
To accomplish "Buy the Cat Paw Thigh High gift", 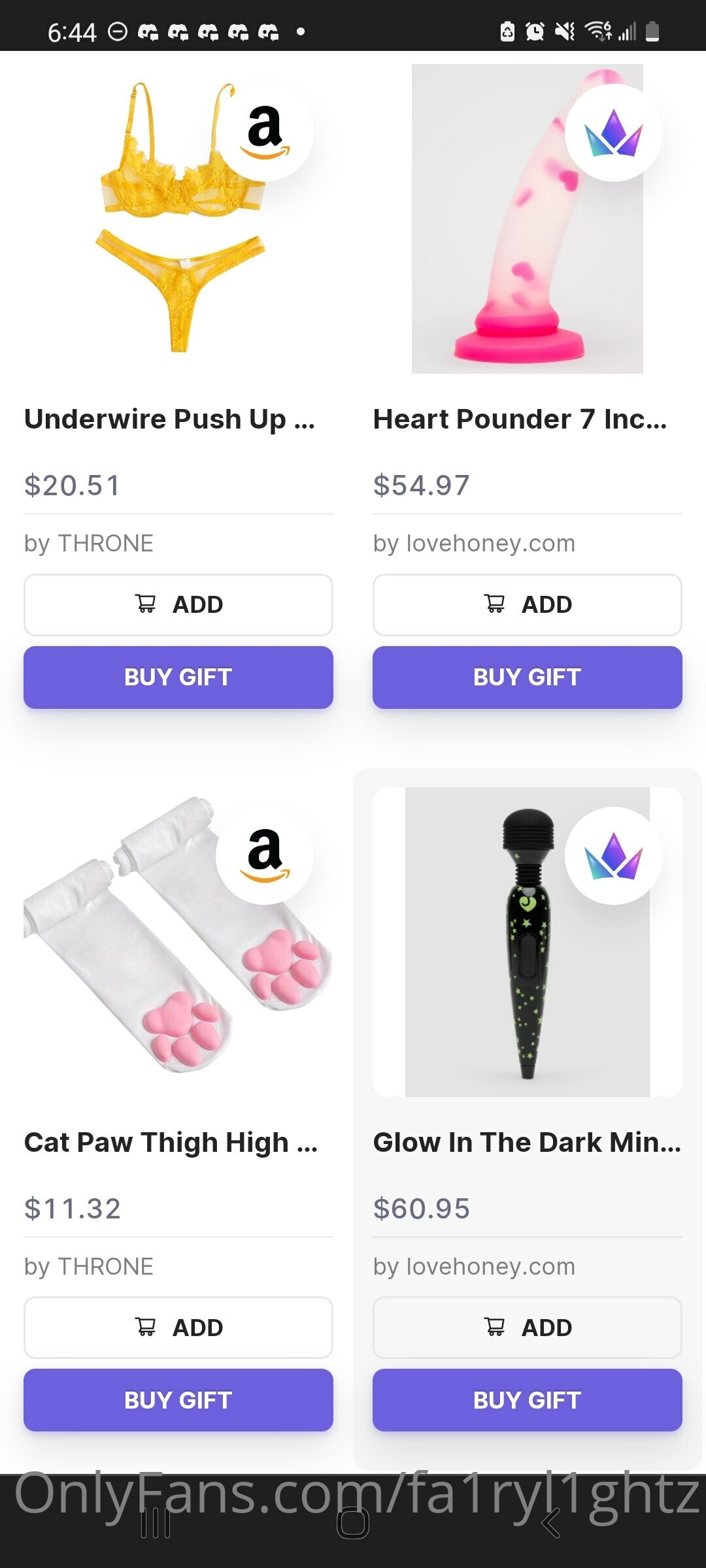I will (x=178, y=1400).
